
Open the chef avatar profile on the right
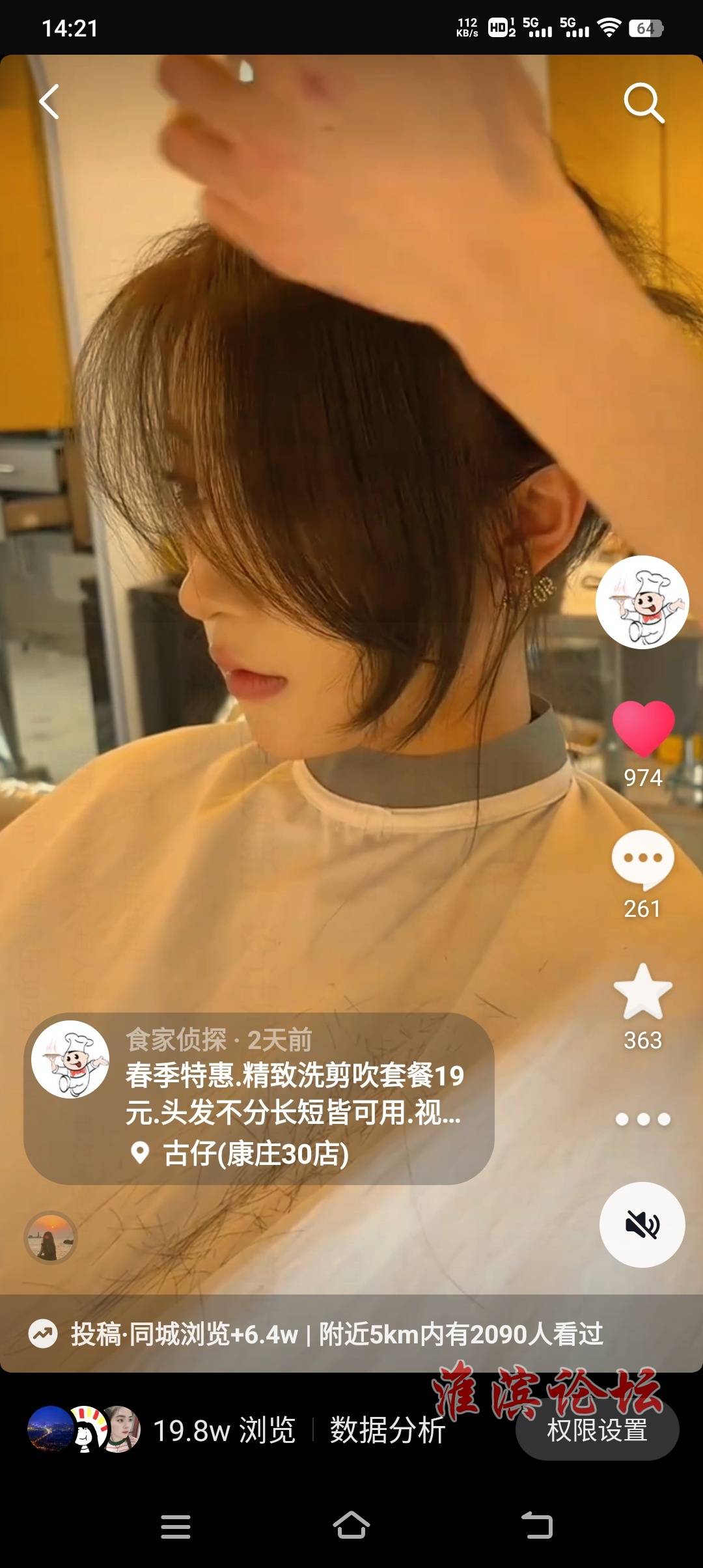coord(642,602)
